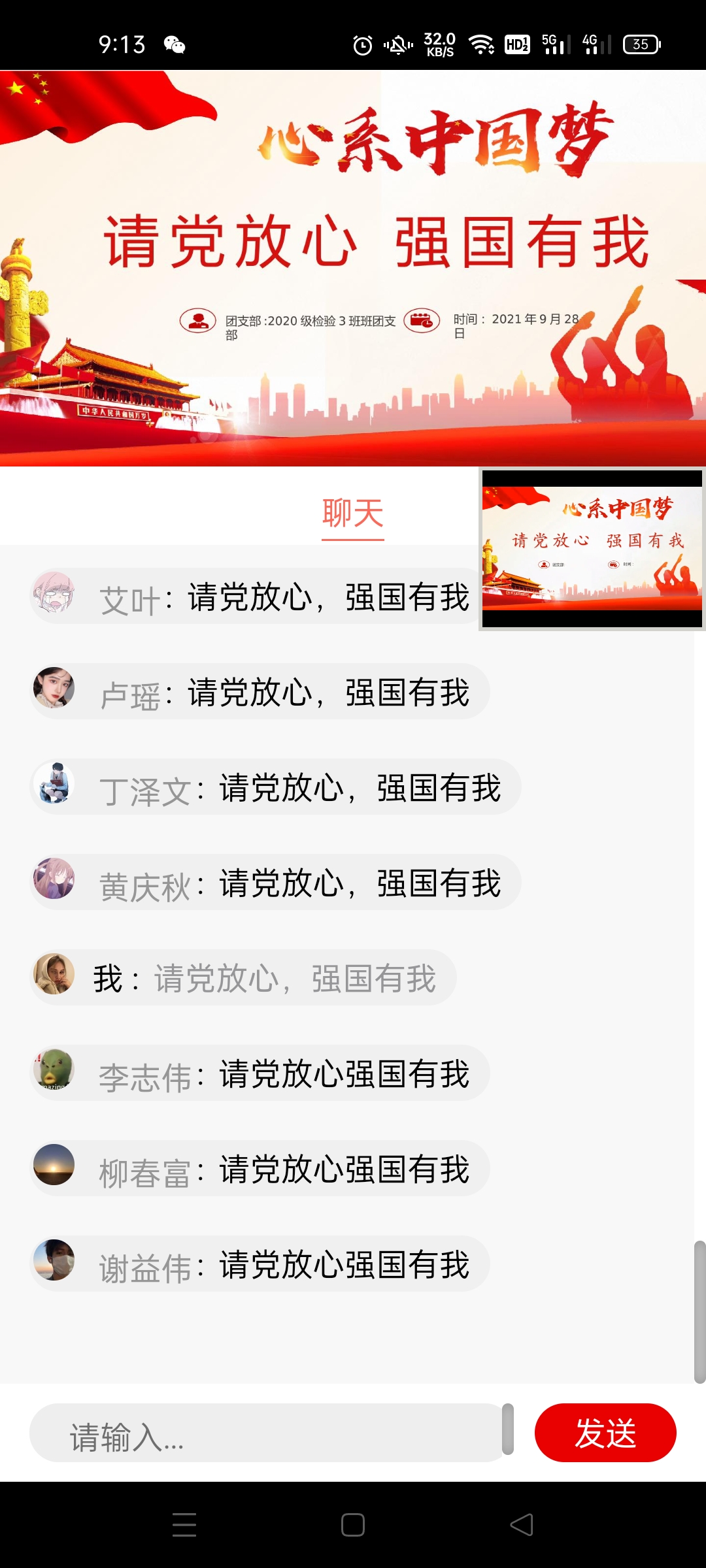Viewport: 706px width, 1568px height.
Task: Go back using system back button
Action: pos(522,1525)
